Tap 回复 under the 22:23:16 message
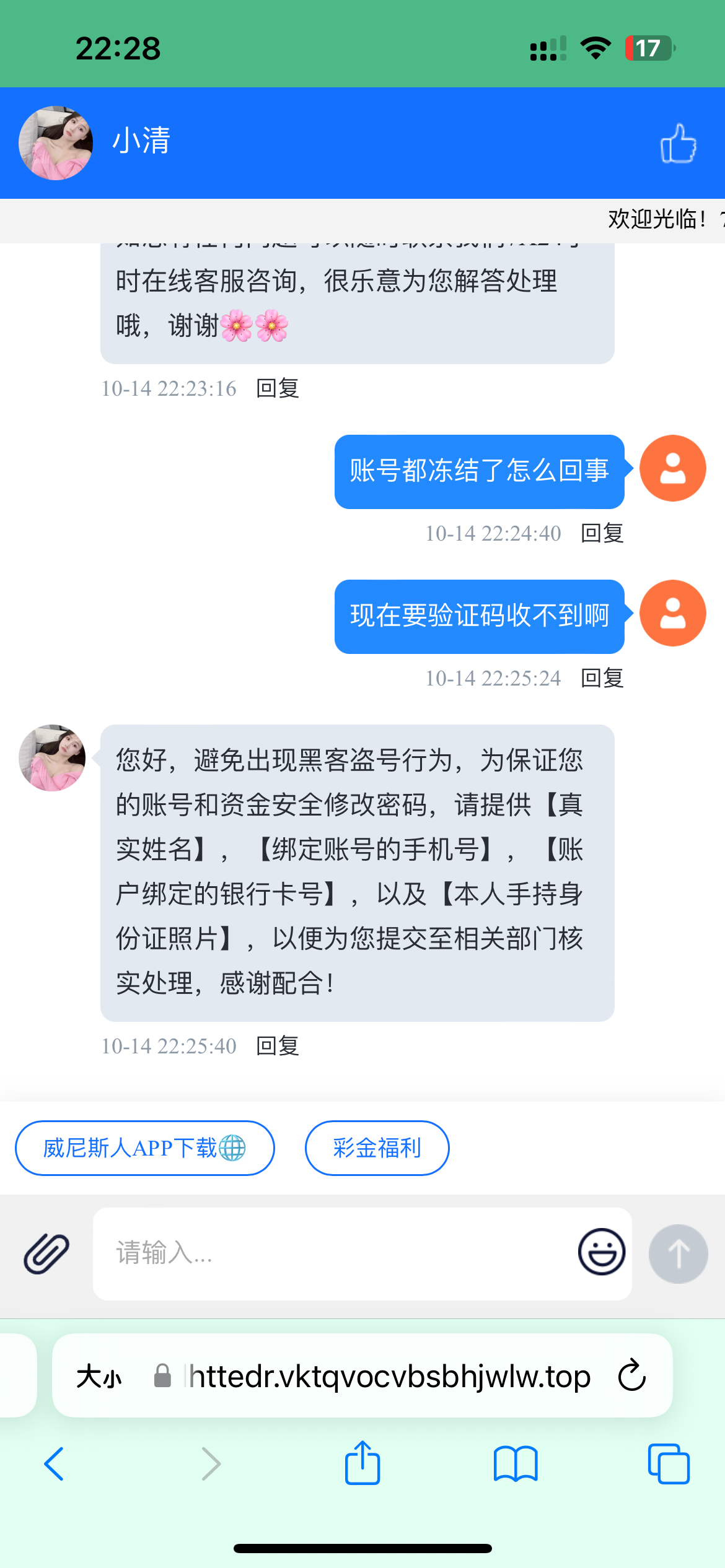Viewport: 725px width, 1568px height. 278,388
